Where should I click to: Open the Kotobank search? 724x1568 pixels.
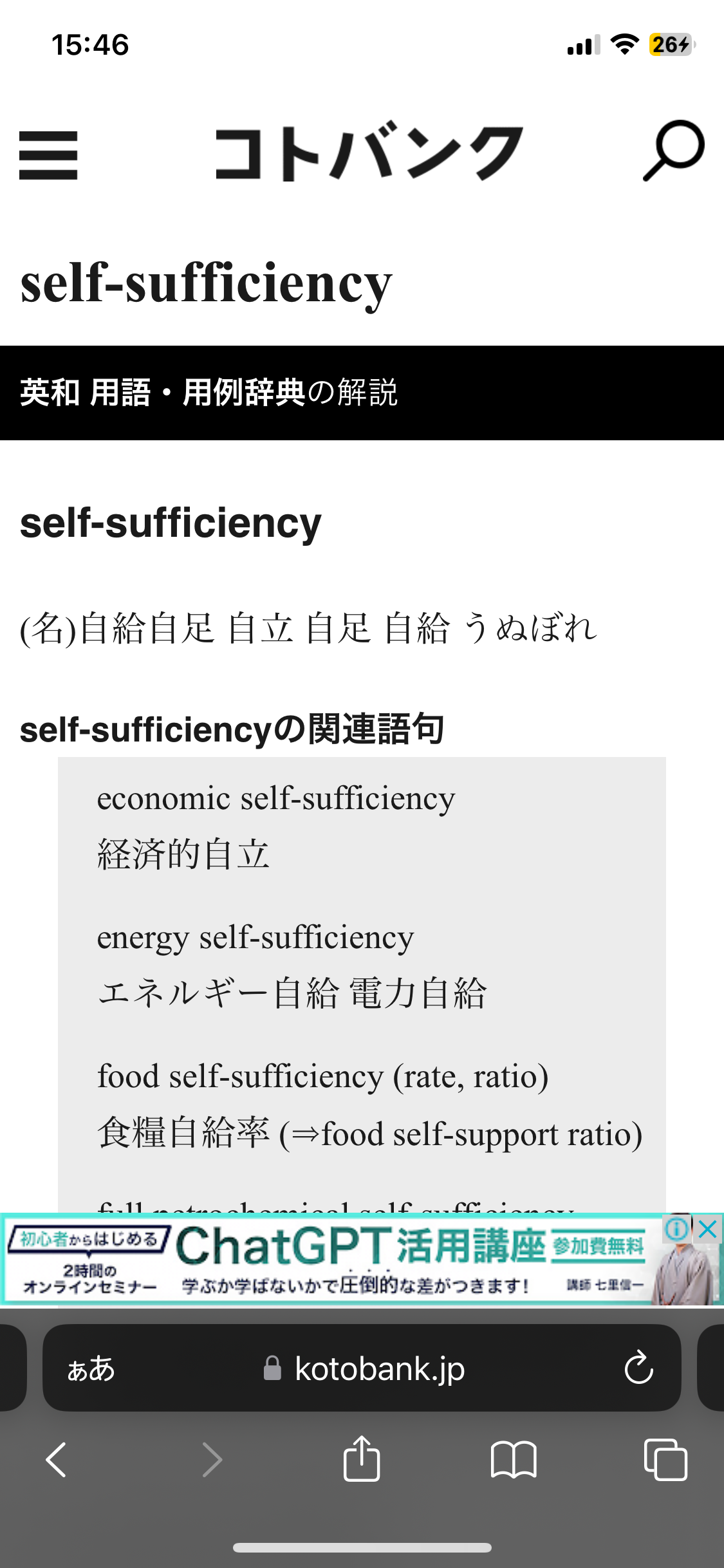pos(674,151)
